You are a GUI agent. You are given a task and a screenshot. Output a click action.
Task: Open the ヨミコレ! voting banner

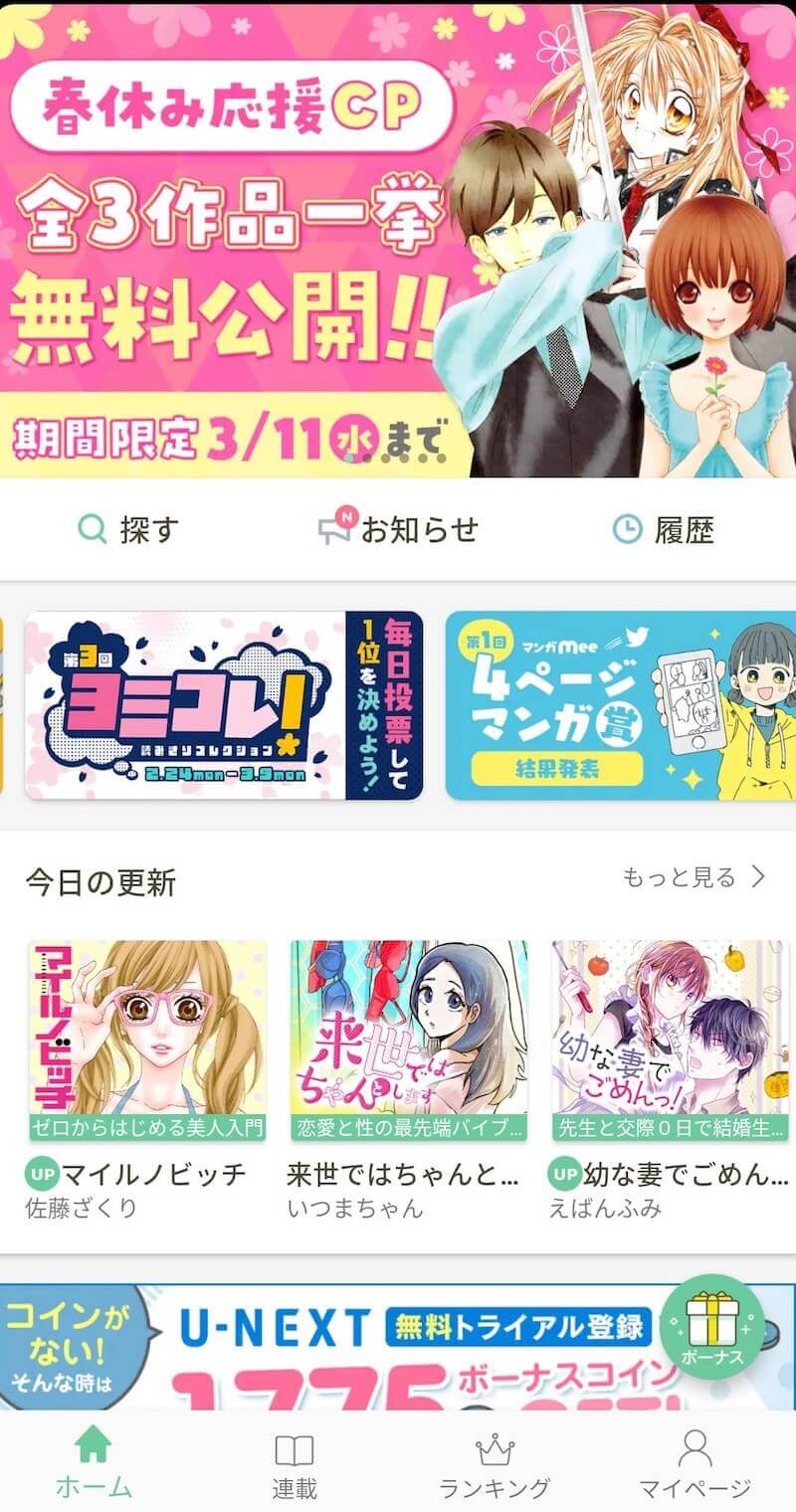coord(224,704)
